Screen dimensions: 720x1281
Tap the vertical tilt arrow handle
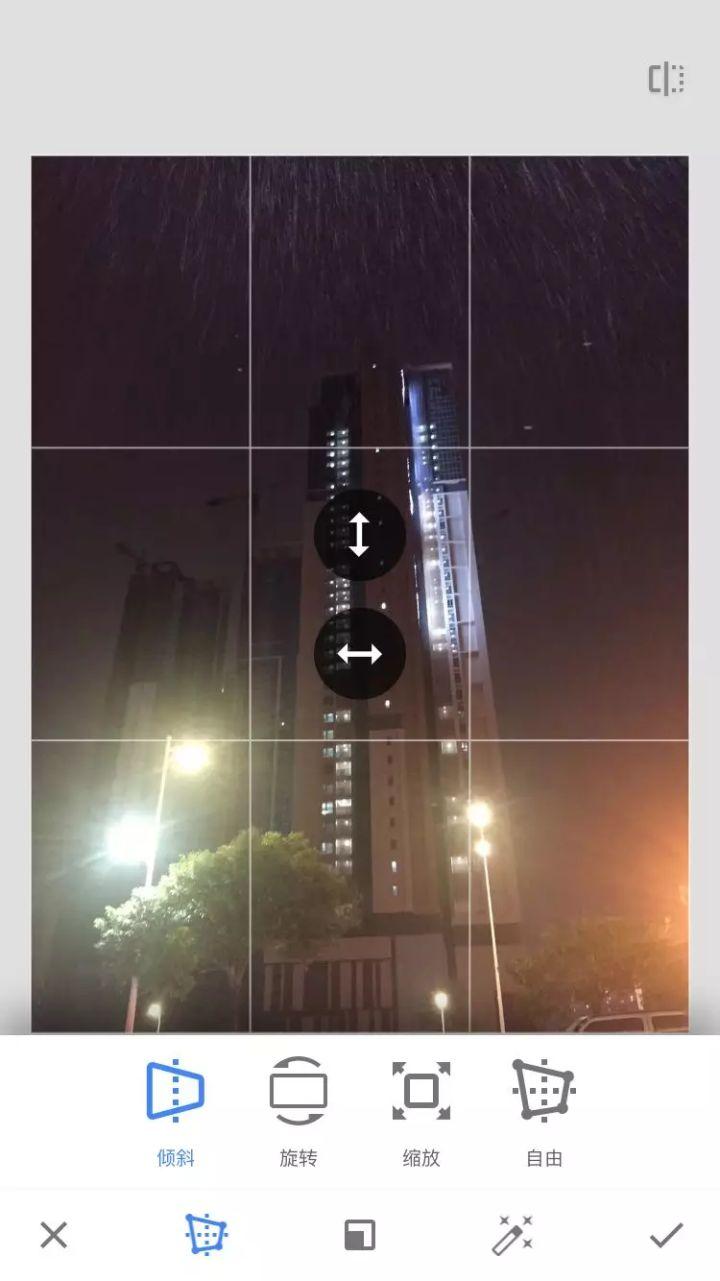pyautogui.click(x=359, y=535)
